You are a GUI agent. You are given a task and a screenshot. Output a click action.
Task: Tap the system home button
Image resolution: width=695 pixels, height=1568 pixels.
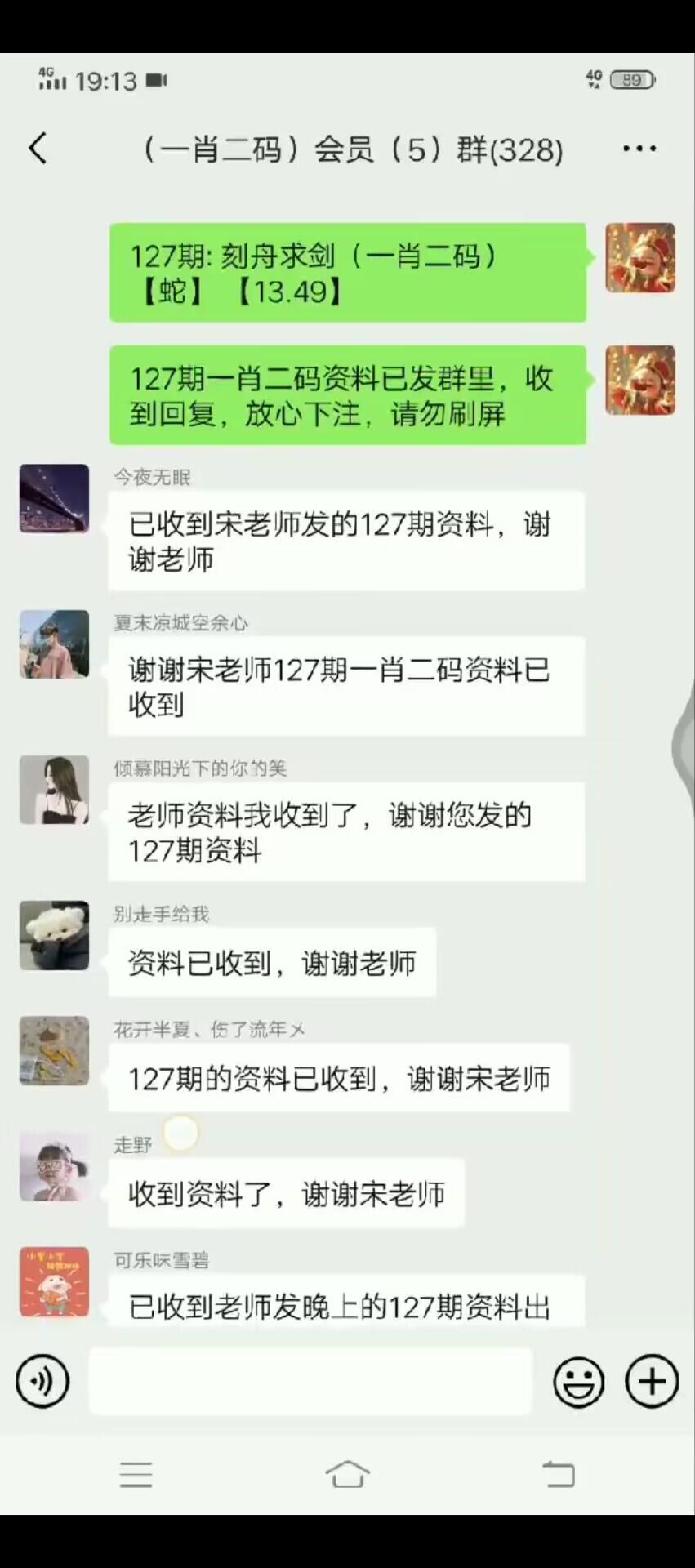pyautogui.click(x=347, y=1474)
